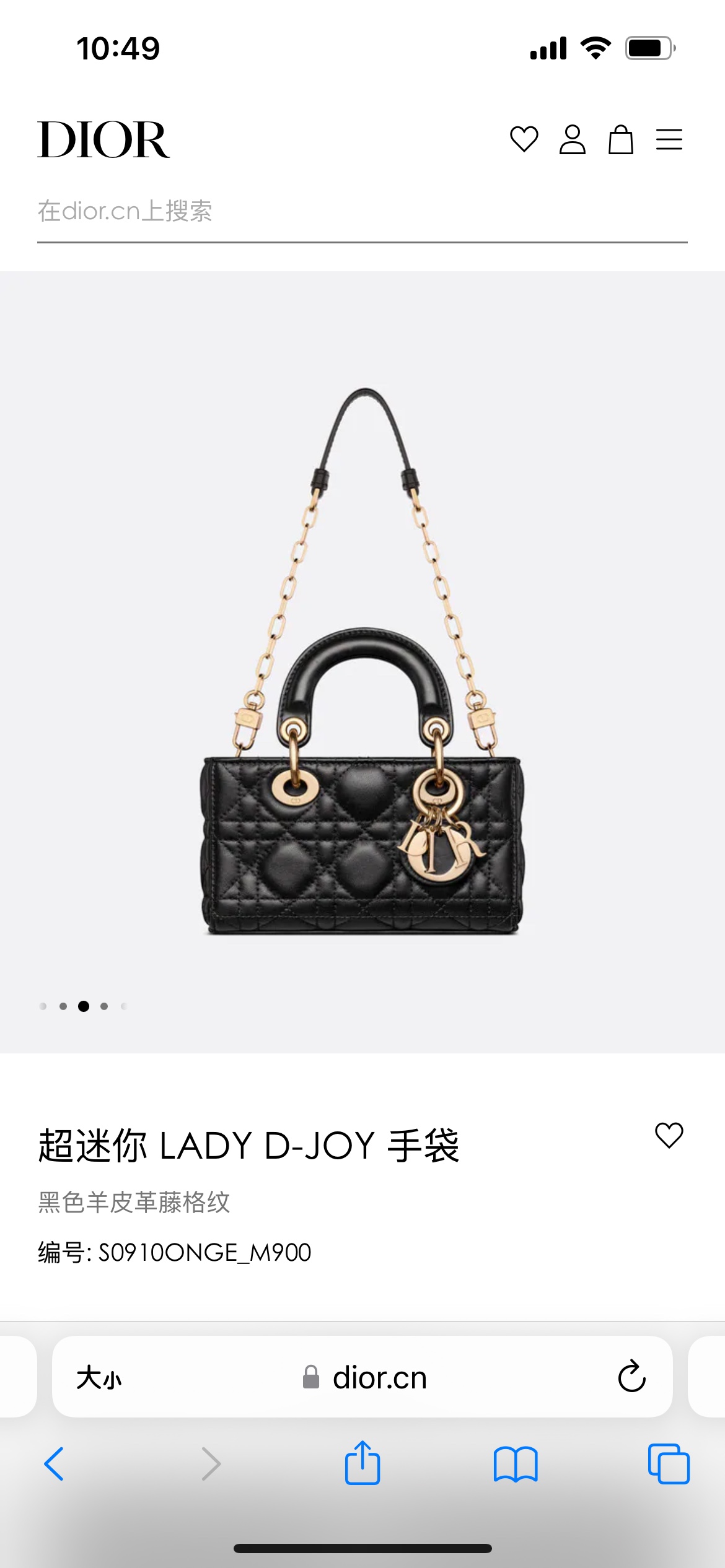Show all open Safari tabs
The image size is (725, 1568).
(x=669, y=1464)
